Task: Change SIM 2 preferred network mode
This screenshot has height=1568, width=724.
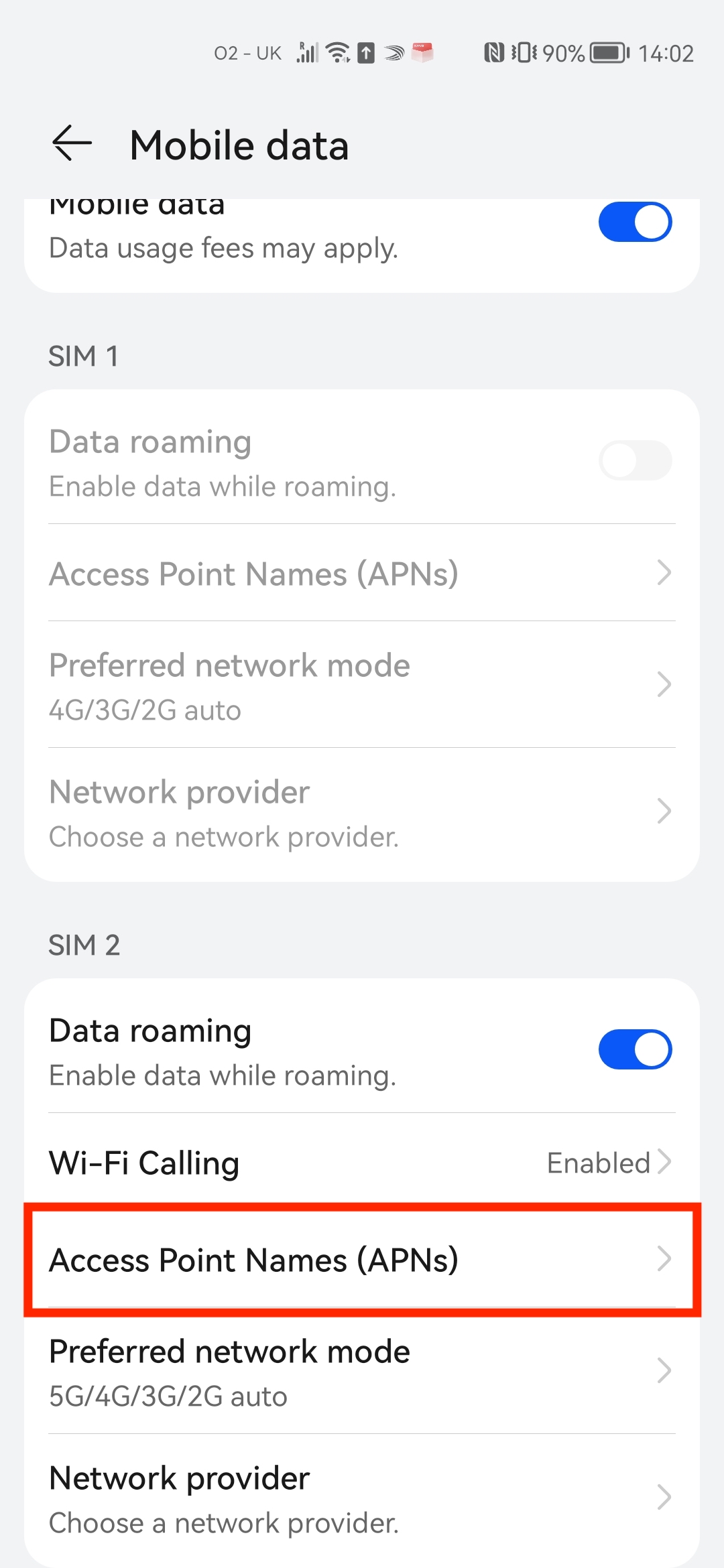Action: point(362,1372)
